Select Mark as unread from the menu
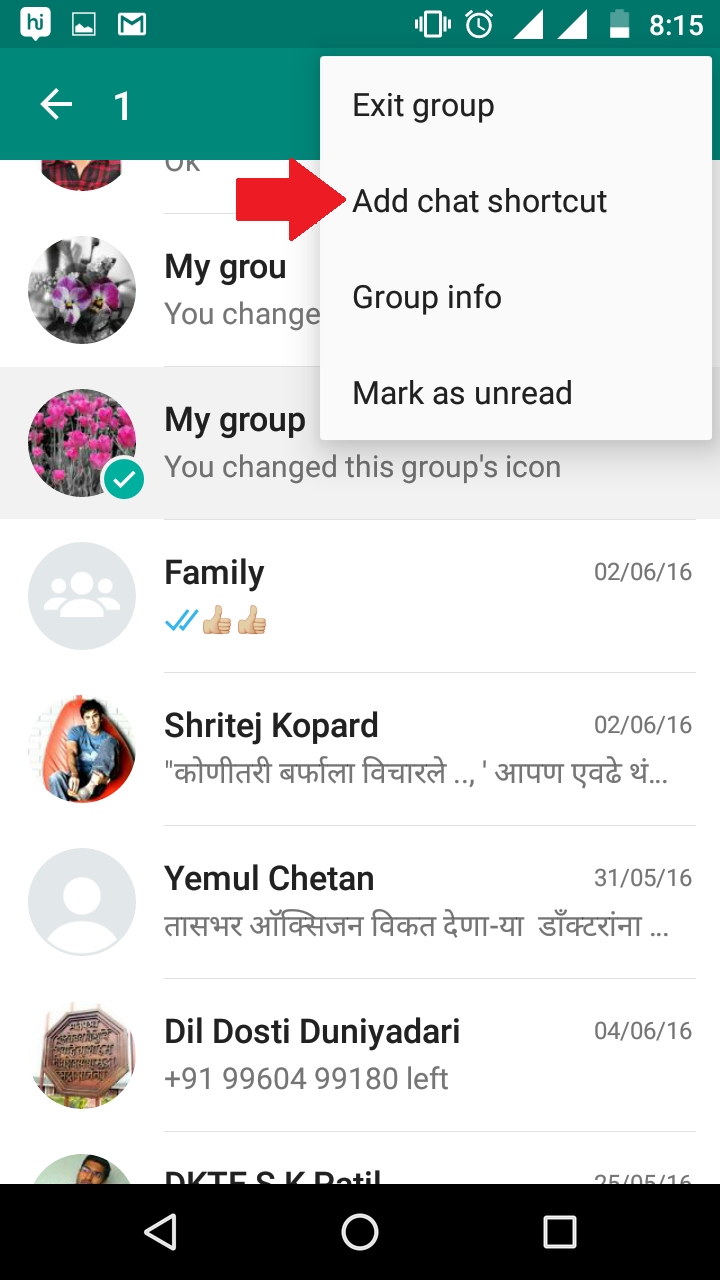Image resolution: width=720 pixels, height=1280 pixels. tap(461, 392)
